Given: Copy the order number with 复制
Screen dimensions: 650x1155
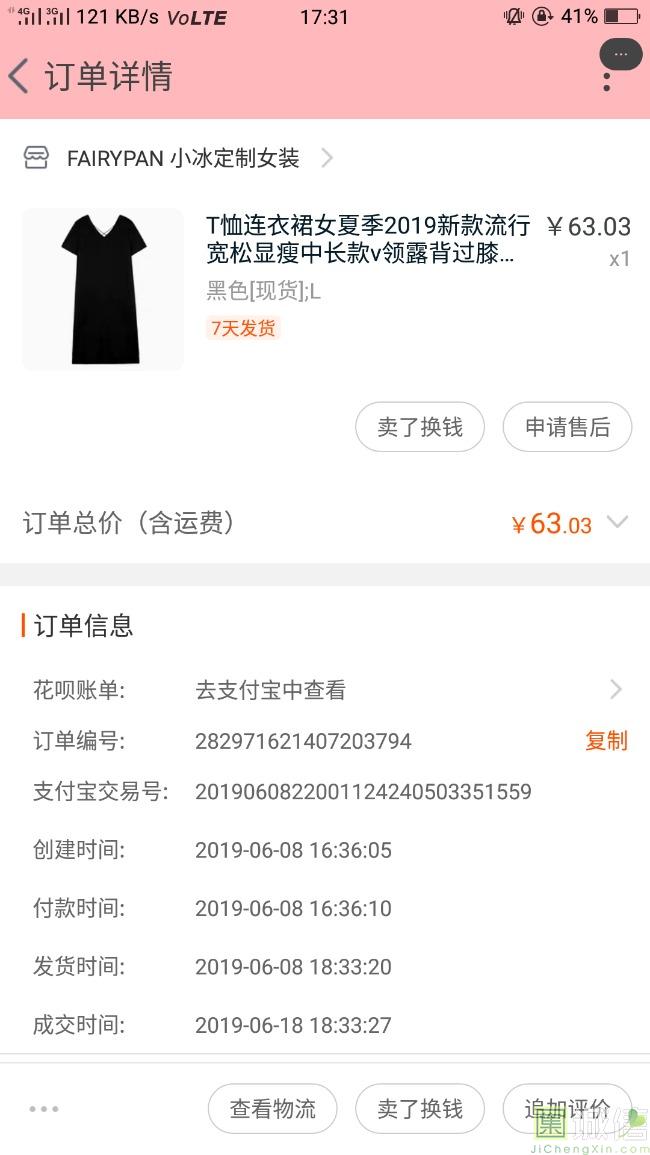Looking at the screenshot, I should point(606,741).
